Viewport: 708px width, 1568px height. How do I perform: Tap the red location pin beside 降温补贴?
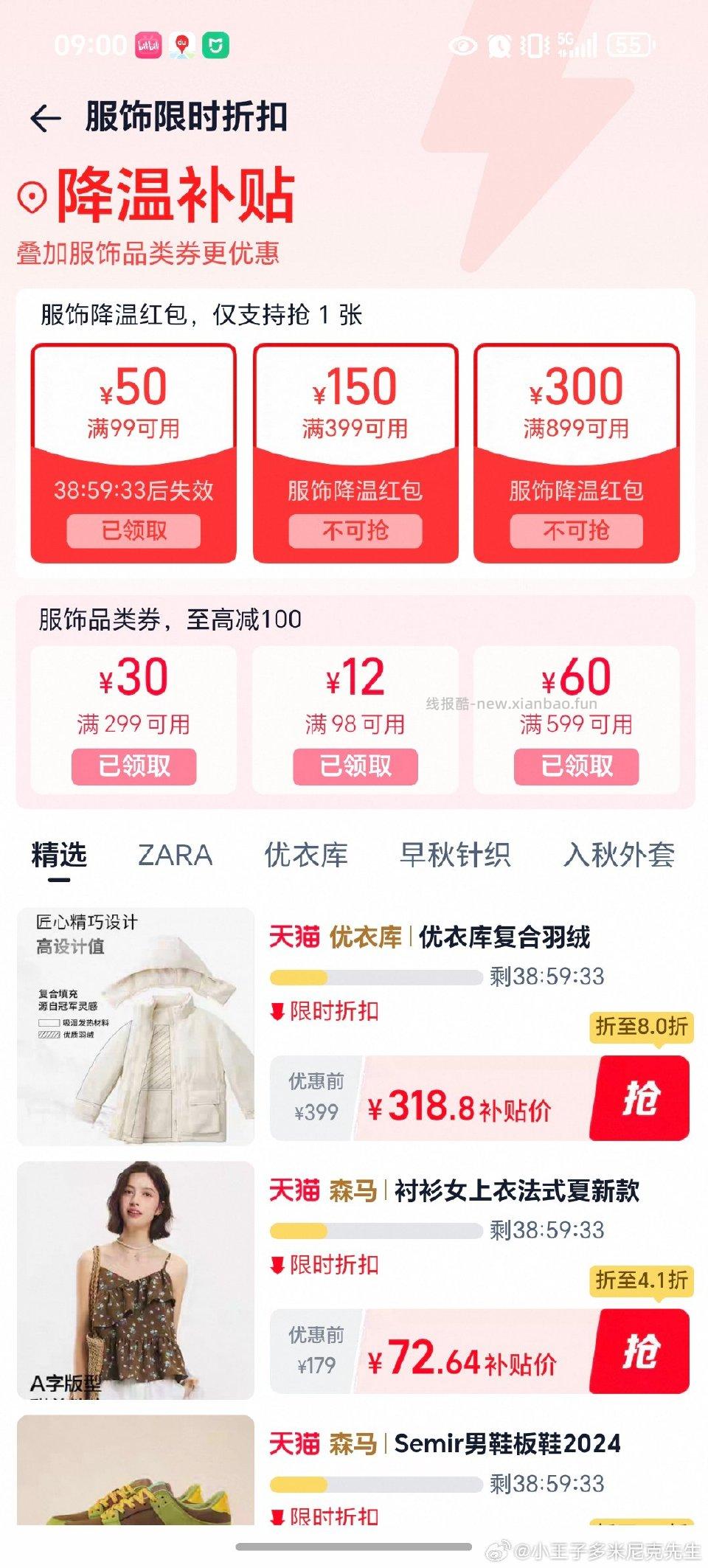point(31,196)
